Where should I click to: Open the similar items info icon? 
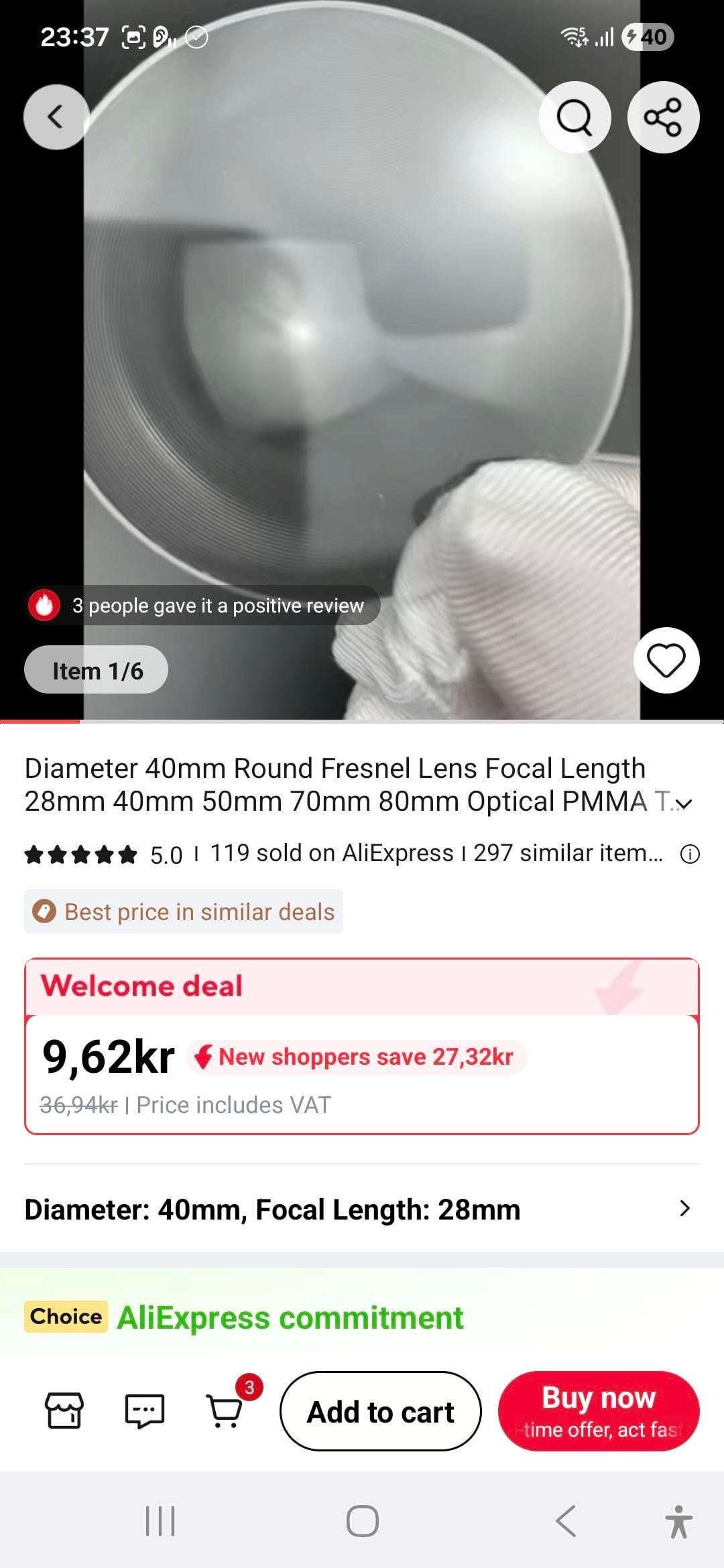tap(690, 854)
